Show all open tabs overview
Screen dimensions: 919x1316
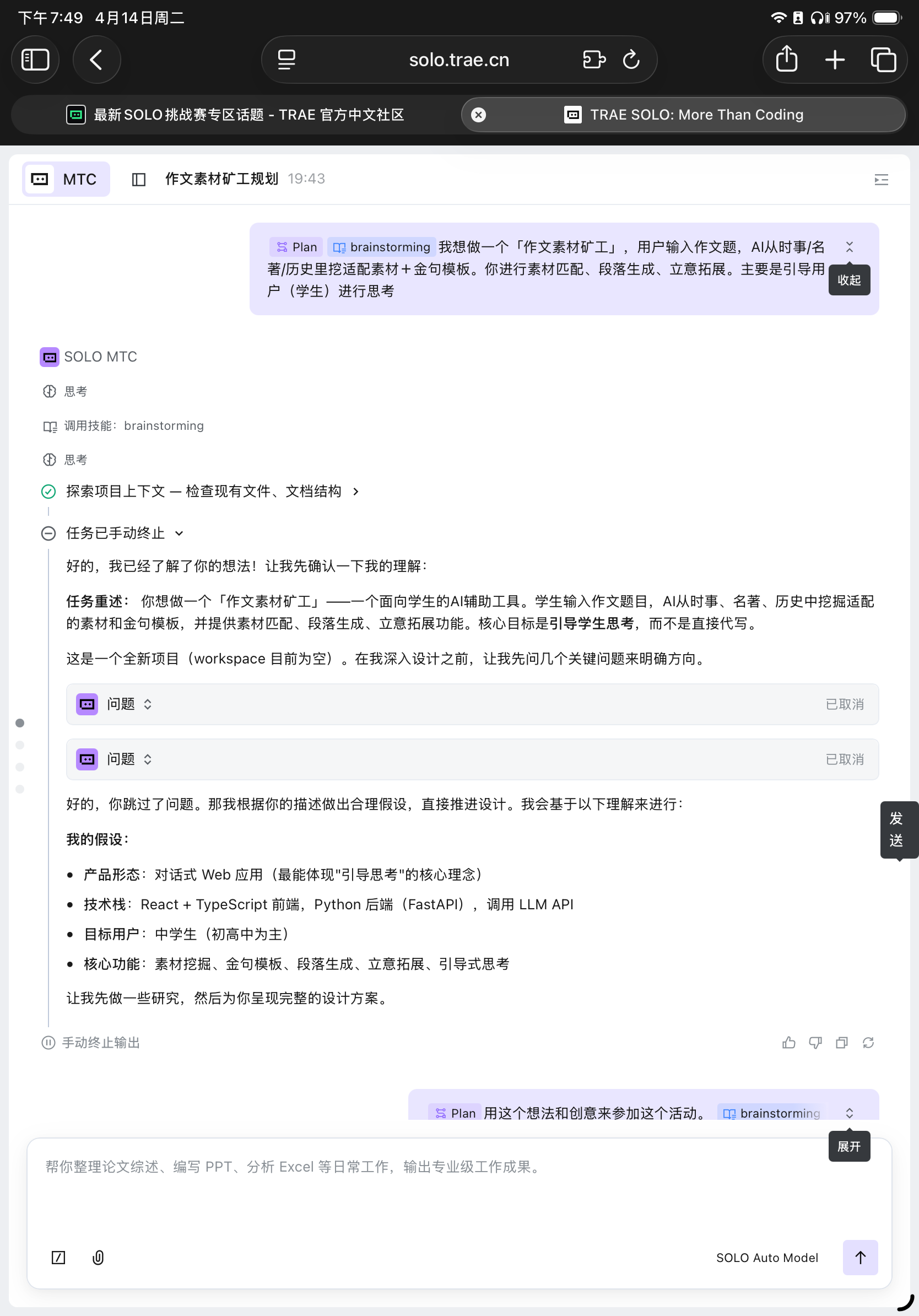pyautogui.click(x=883, y=60)
